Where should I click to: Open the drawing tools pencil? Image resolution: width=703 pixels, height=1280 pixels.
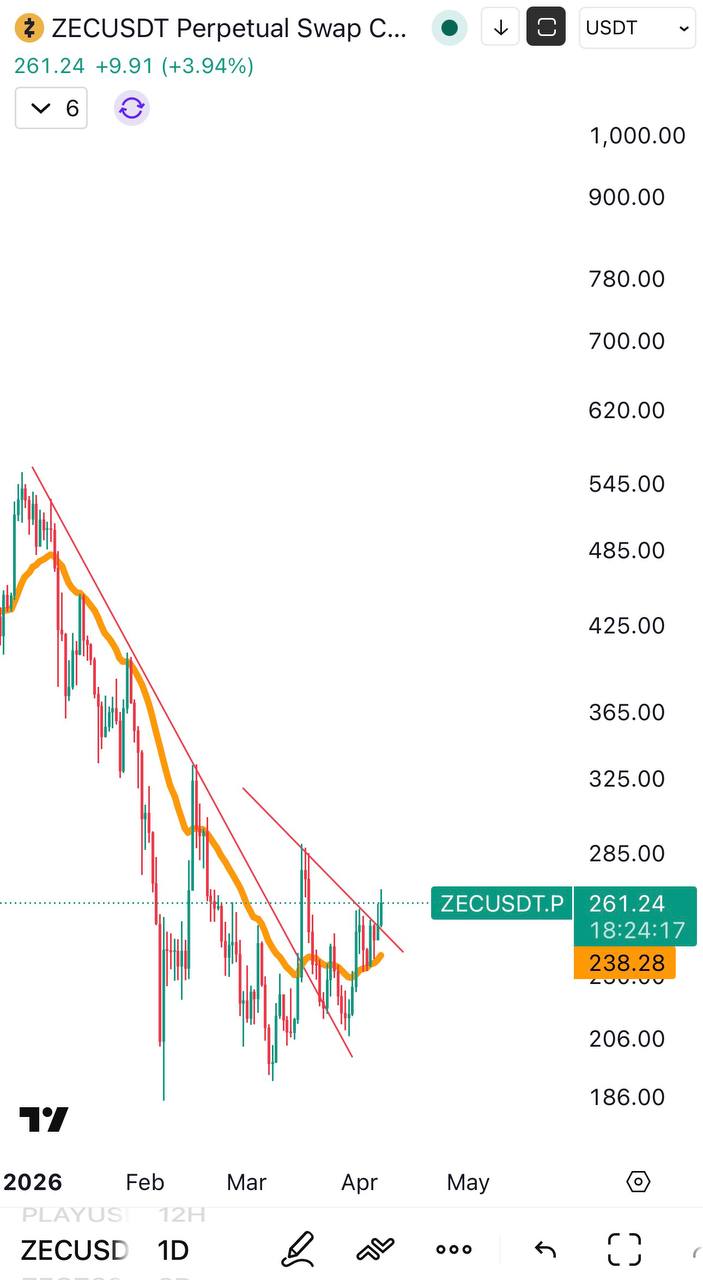point(297,1249)
